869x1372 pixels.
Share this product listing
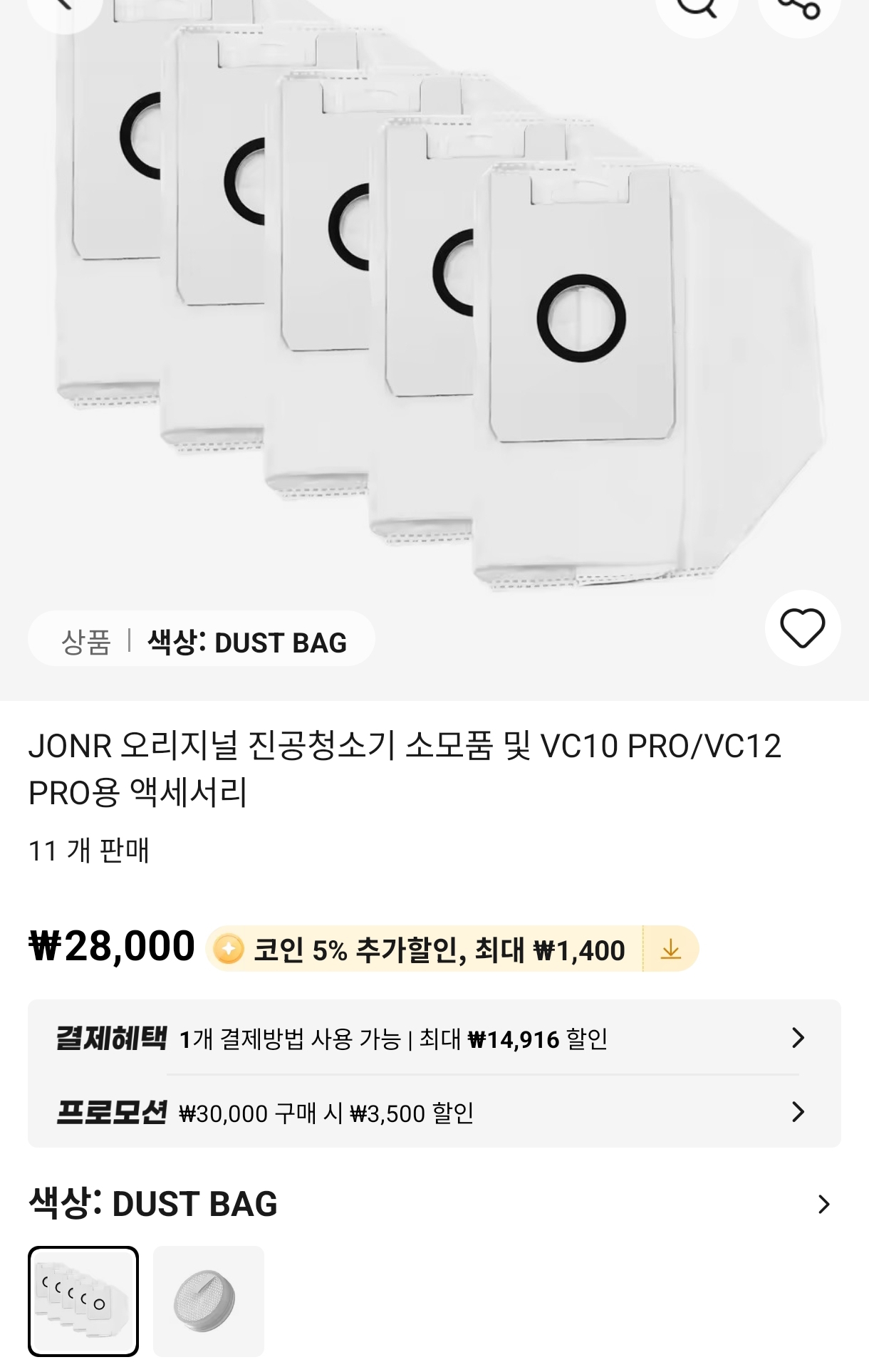(799, 9)
